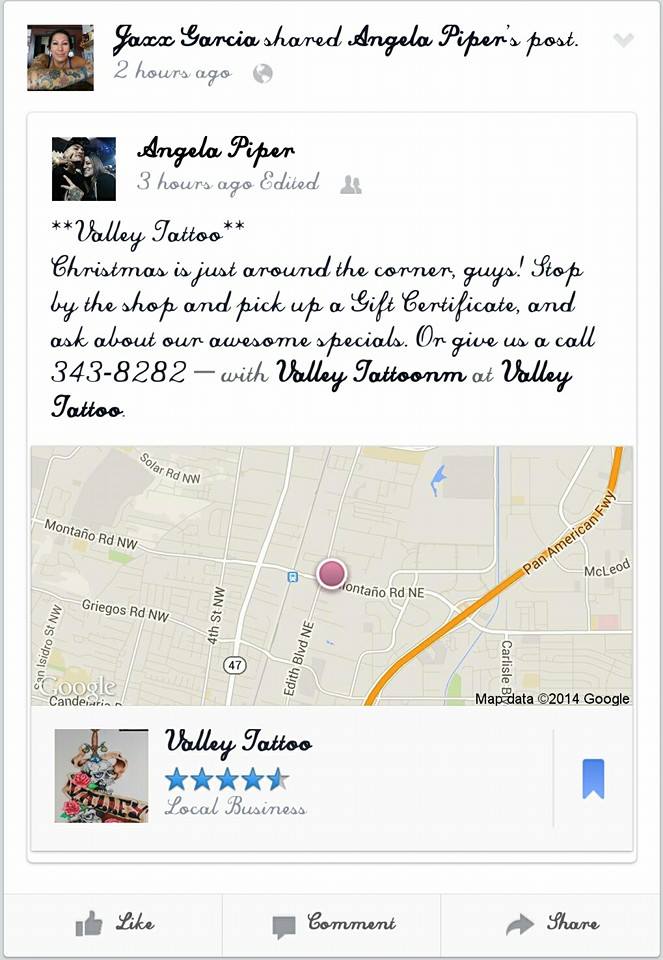Open Angela Piper's profile picture
This screenshot has height=960, width=663.
(x=84, y=169)
